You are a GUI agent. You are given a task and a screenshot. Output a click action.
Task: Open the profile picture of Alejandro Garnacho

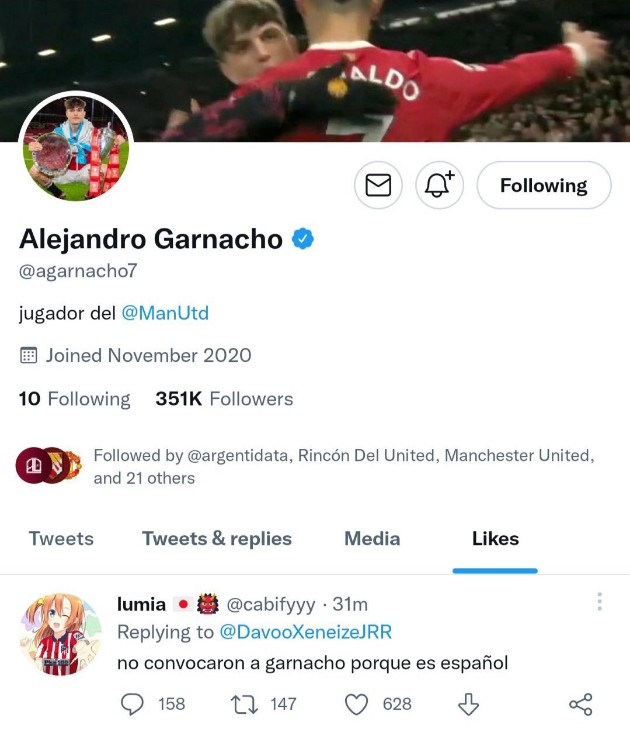(x=76, y=148)
